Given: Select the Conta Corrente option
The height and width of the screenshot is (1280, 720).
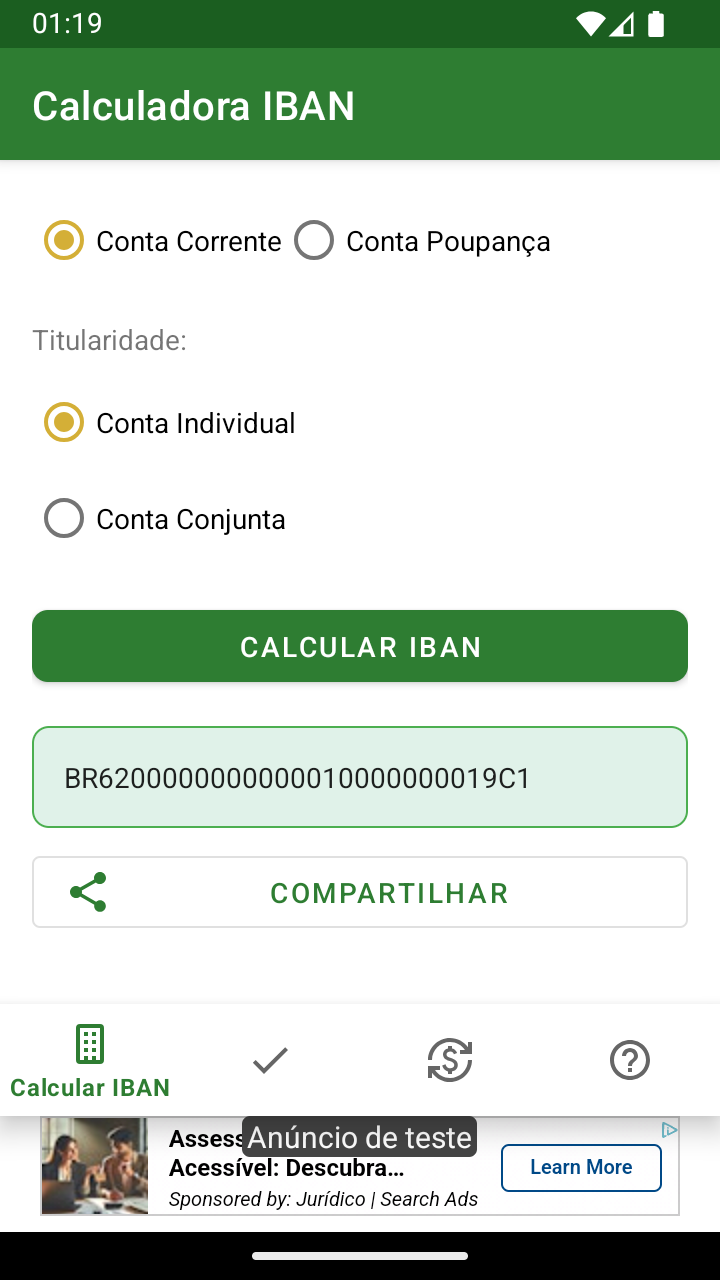Looking at the screenshot, I should point(162,241).
